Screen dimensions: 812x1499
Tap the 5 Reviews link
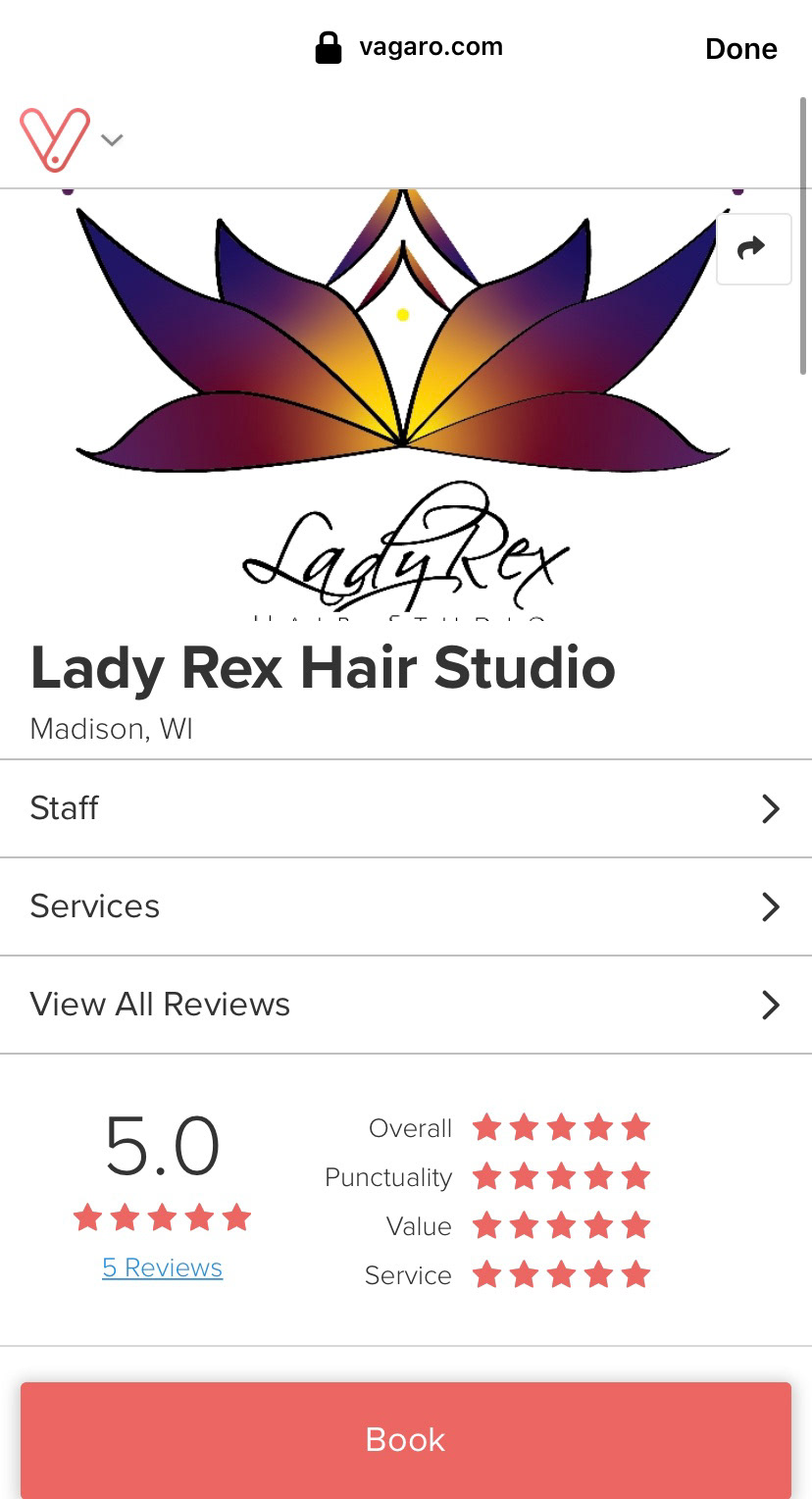(x=162, y=1267)
